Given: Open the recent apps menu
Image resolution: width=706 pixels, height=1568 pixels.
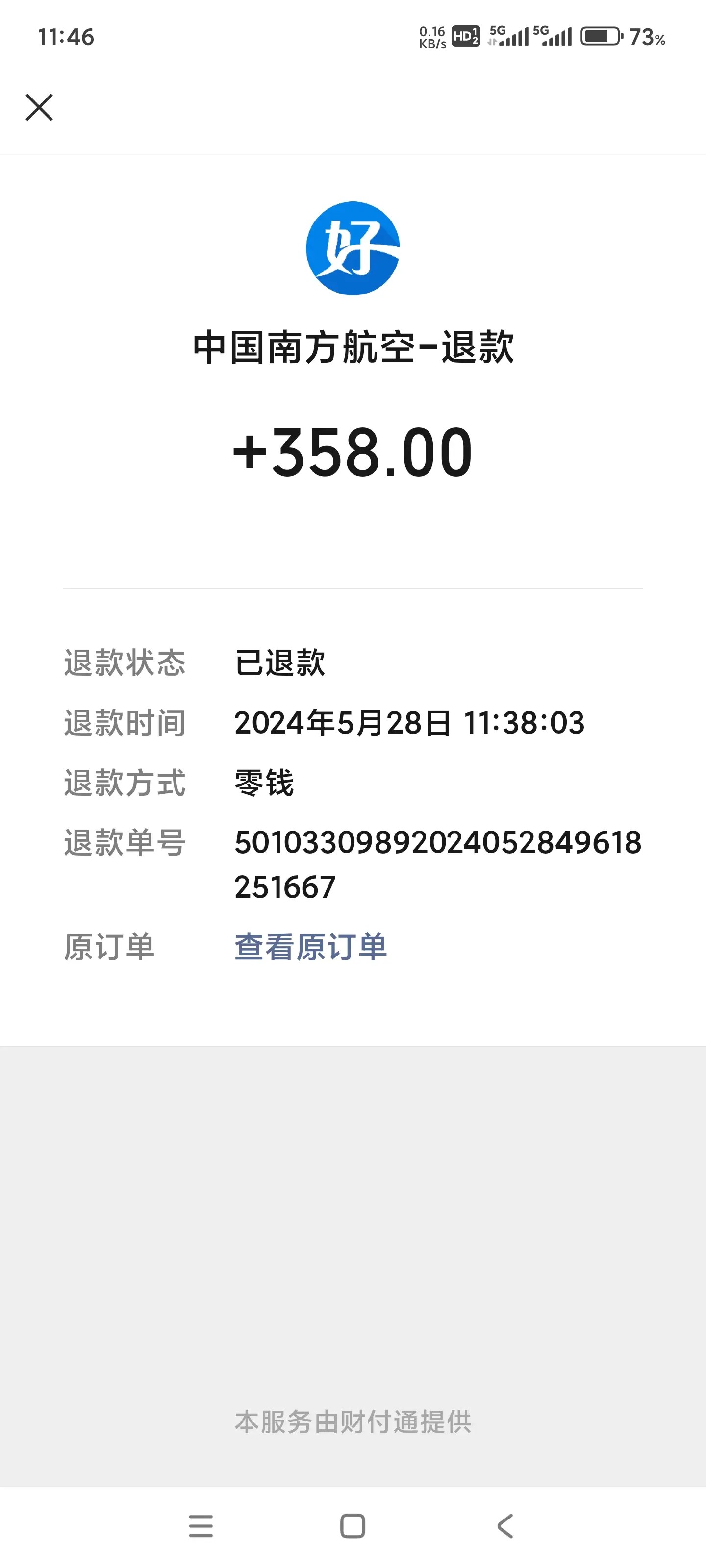Looking at the screenshot, I should pos(201,1526).
